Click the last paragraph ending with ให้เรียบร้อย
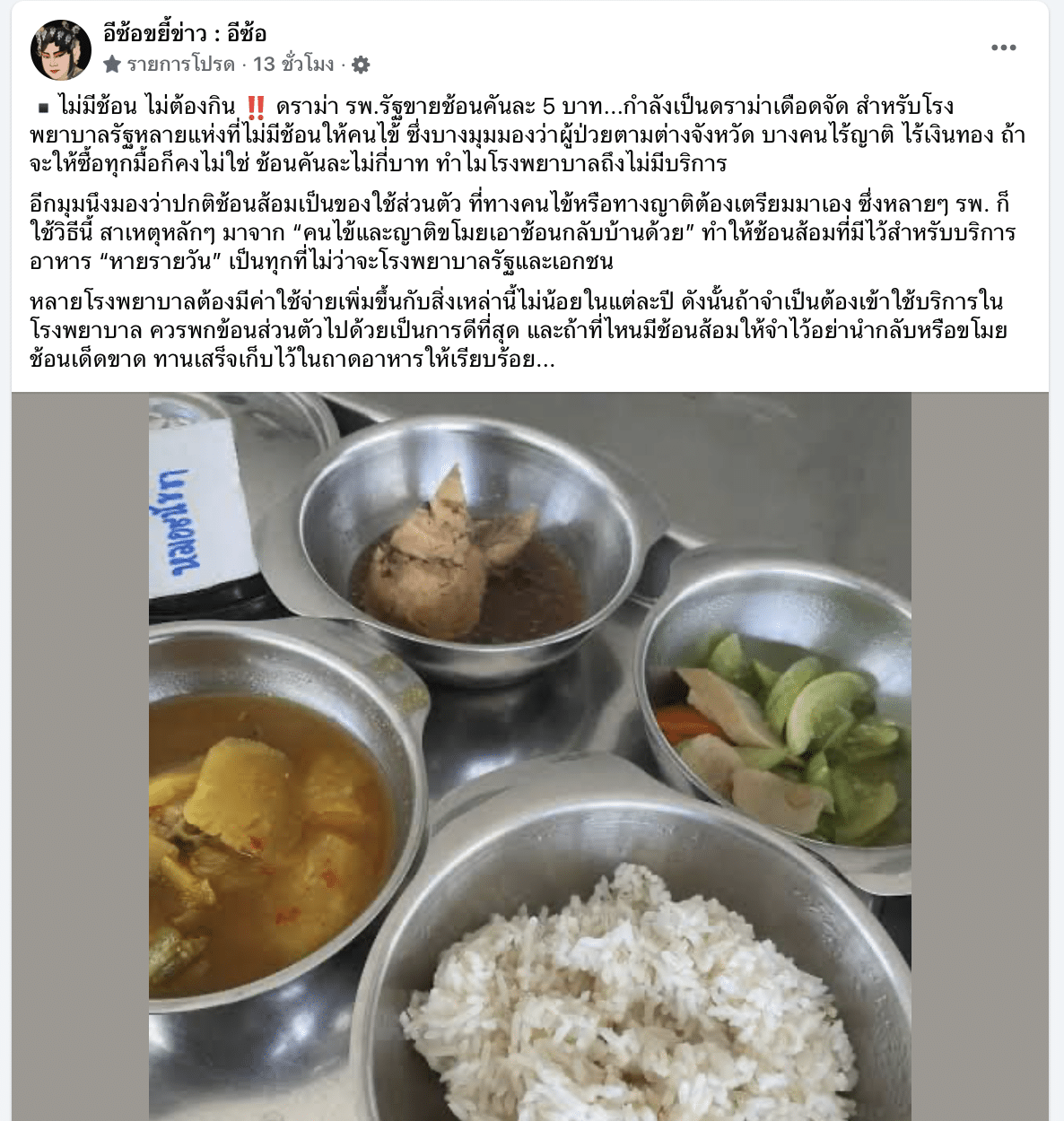Image resolution: width=1064 pixels, height=1121 pixels. pyautogui.click(x=529, y=332)
